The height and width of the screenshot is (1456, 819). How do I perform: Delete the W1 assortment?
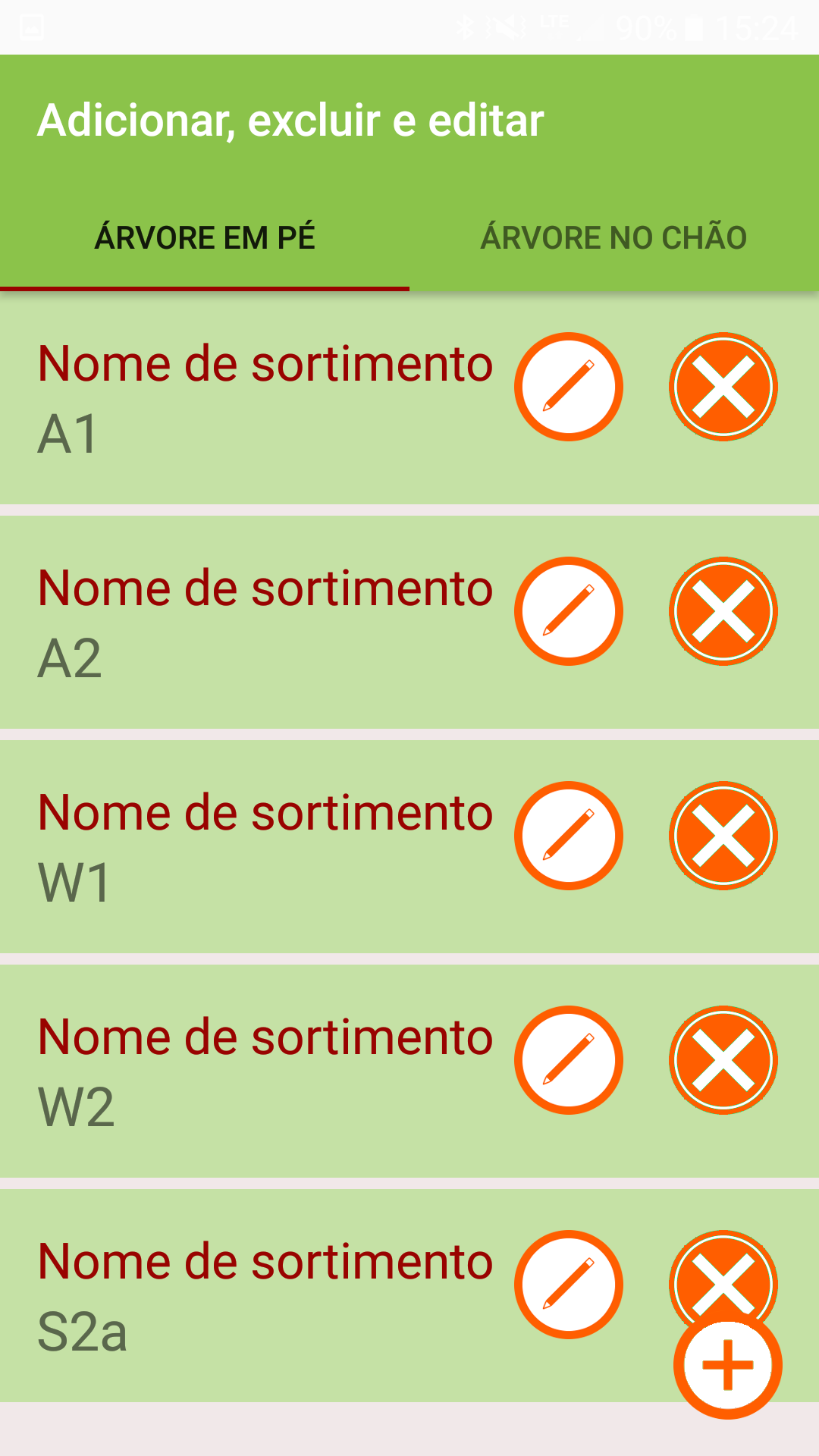[723, 836]
